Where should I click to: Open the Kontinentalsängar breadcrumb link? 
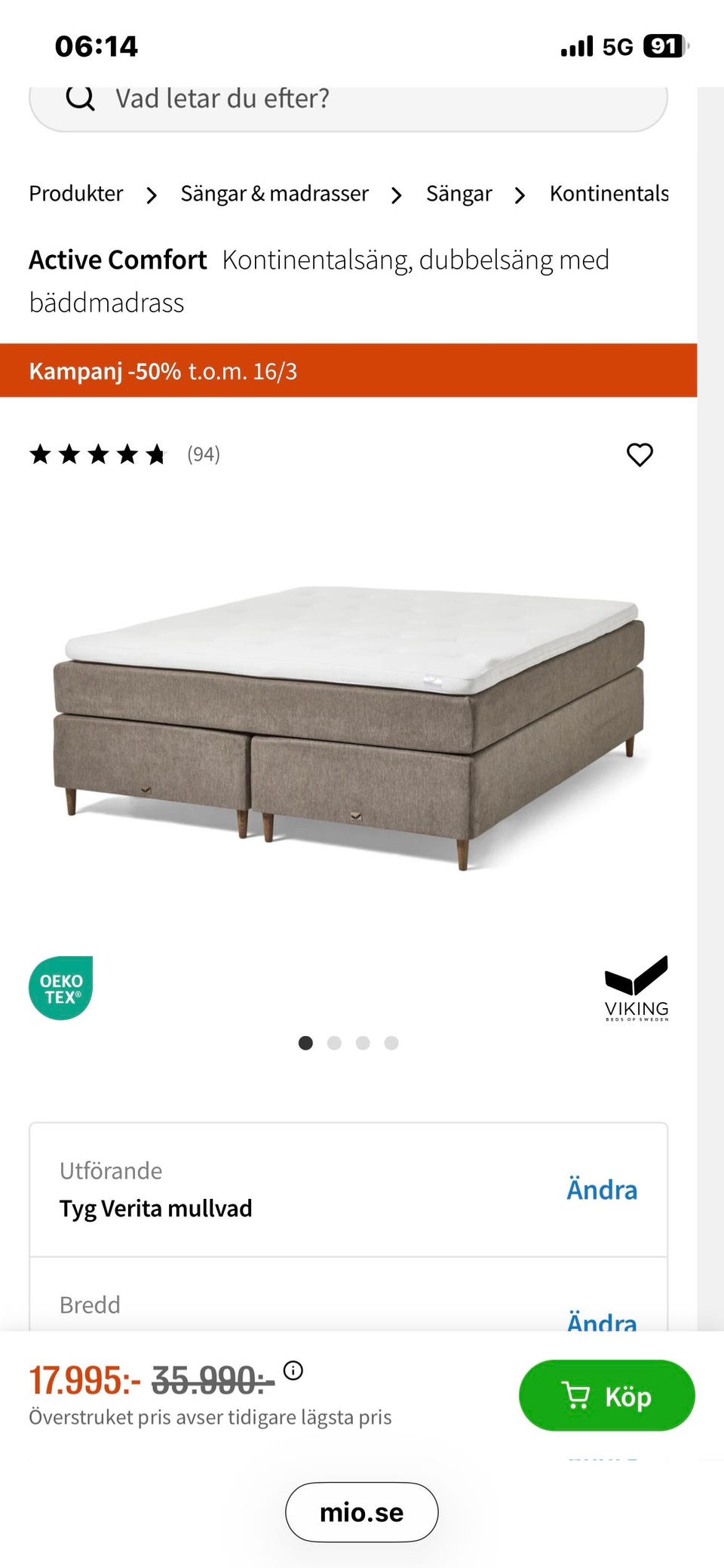click(609, 194)
